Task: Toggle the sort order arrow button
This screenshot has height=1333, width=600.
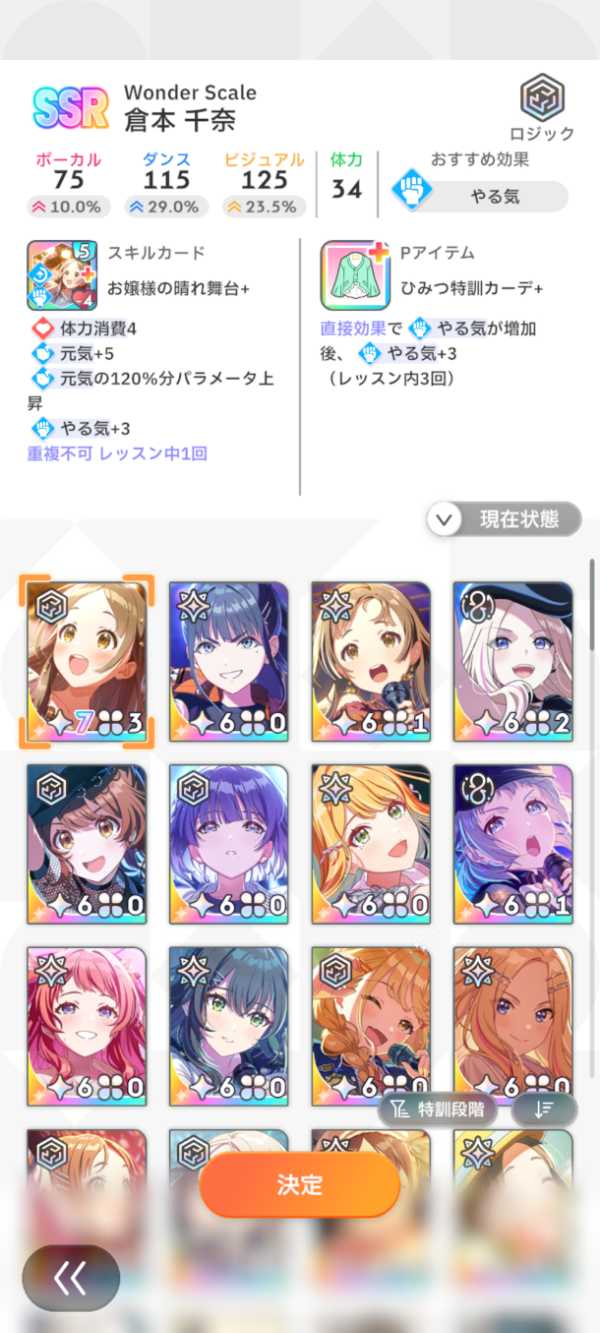Action: click(x=544, y=1109)
